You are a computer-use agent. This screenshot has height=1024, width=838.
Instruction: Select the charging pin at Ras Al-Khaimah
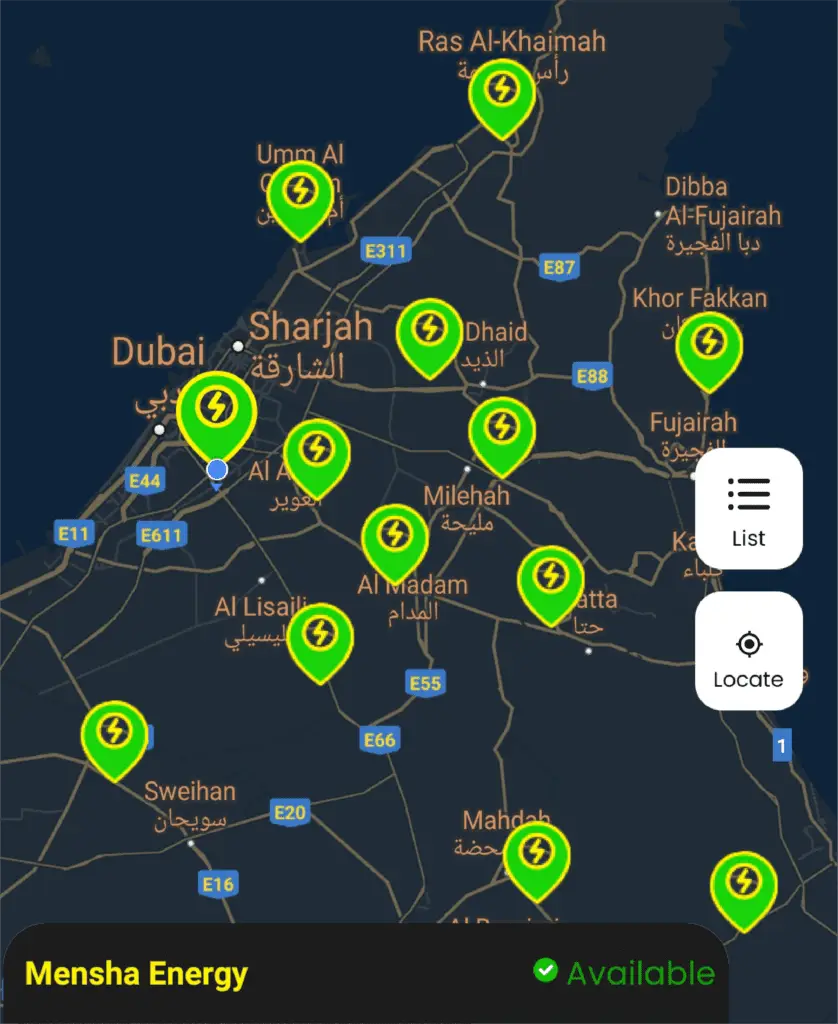click(x=502, y=93)
